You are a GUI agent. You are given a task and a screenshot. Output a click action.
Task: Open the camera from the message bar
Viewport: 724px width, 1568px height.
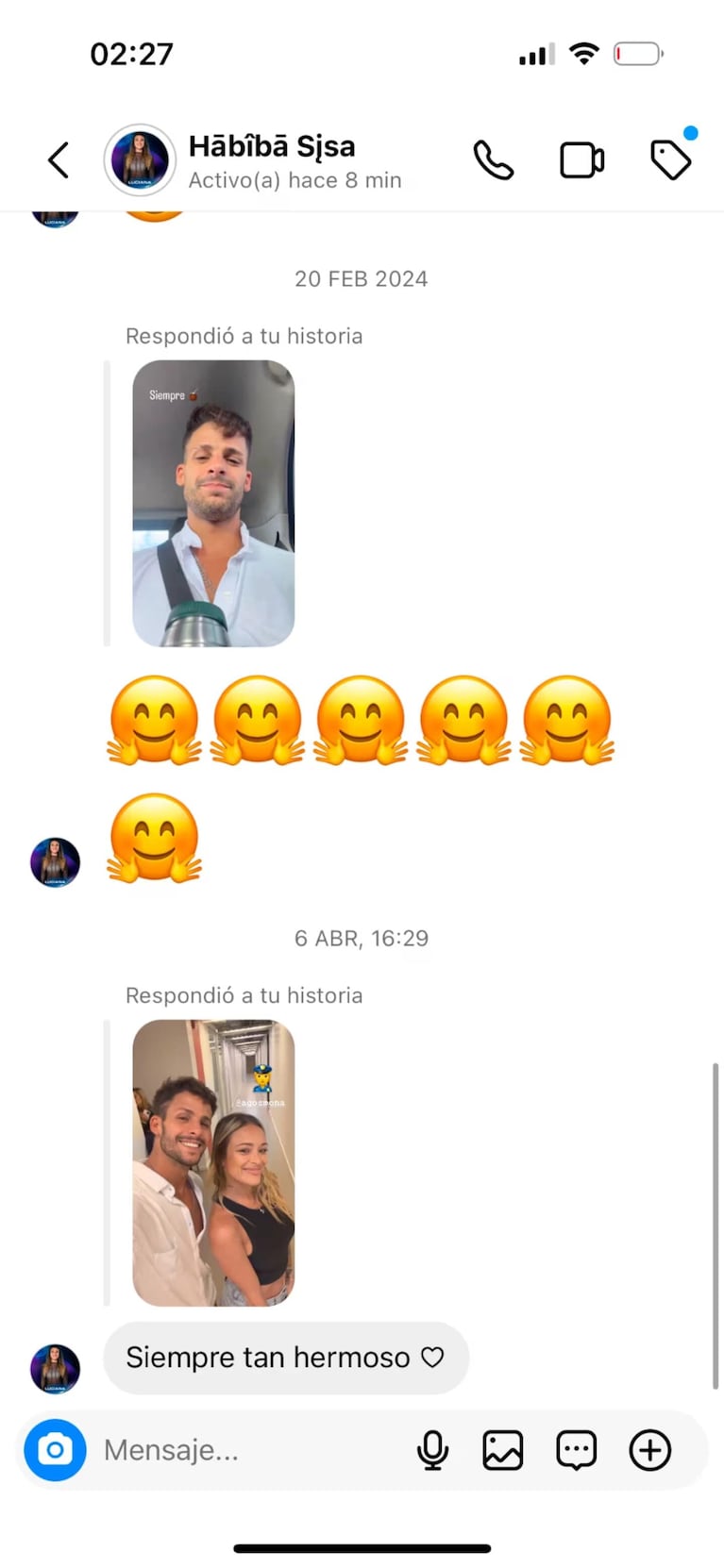[x=55, y=1449]
